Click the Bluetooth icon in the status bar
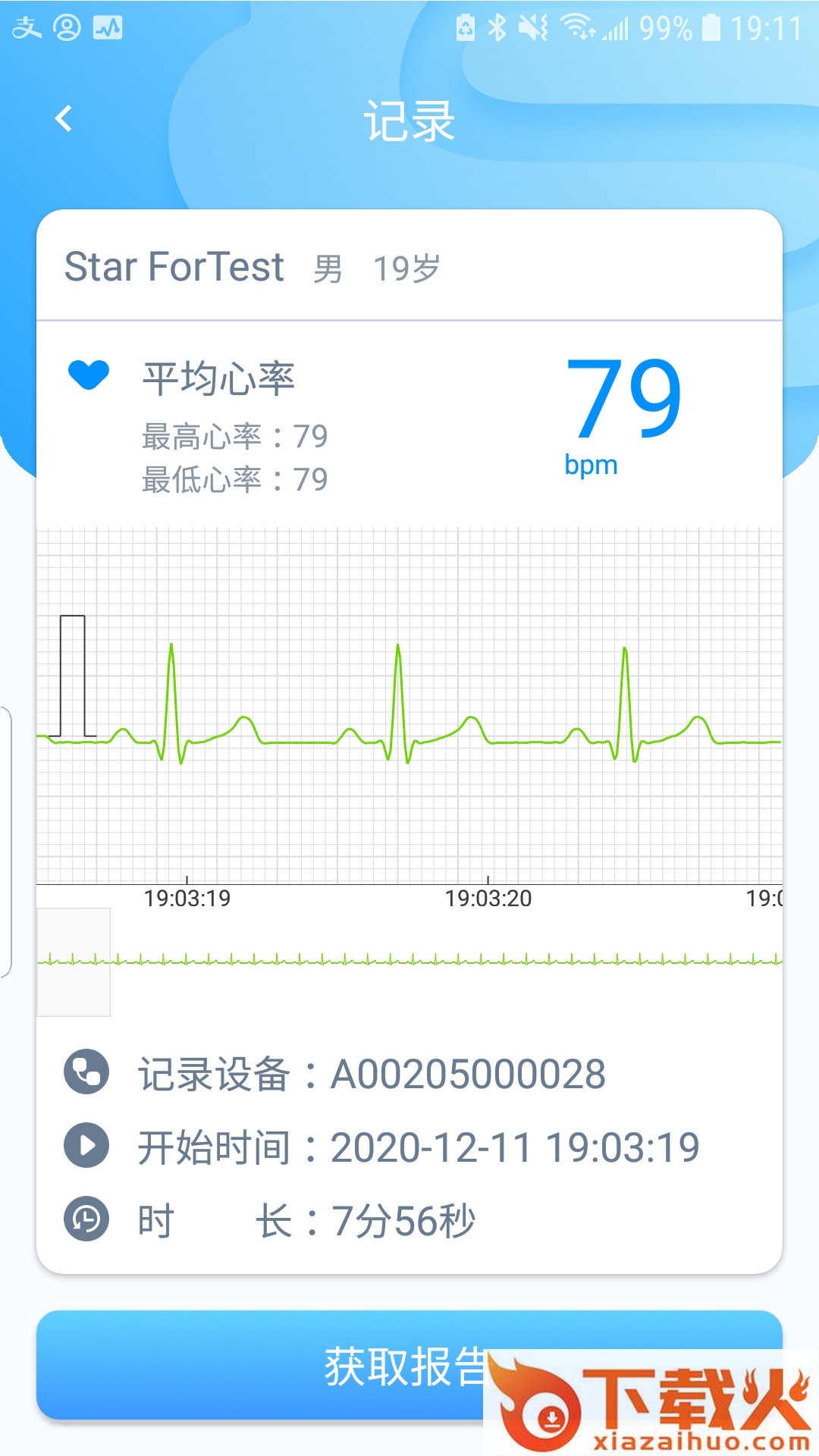This screenshot has height=1456, width=819. [497, 27]
